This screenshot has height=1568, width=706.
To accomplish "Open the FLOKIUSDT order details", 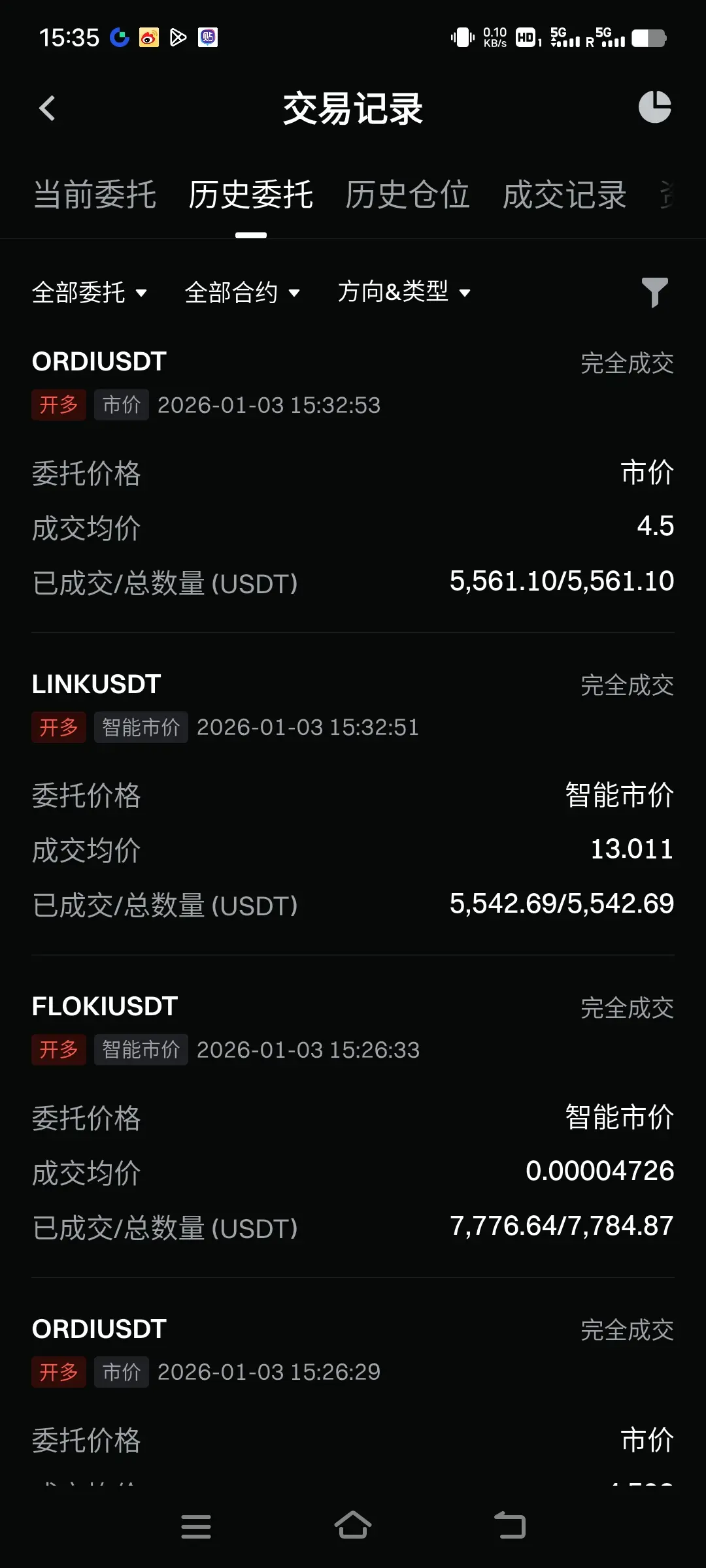I will (353, 1117).
